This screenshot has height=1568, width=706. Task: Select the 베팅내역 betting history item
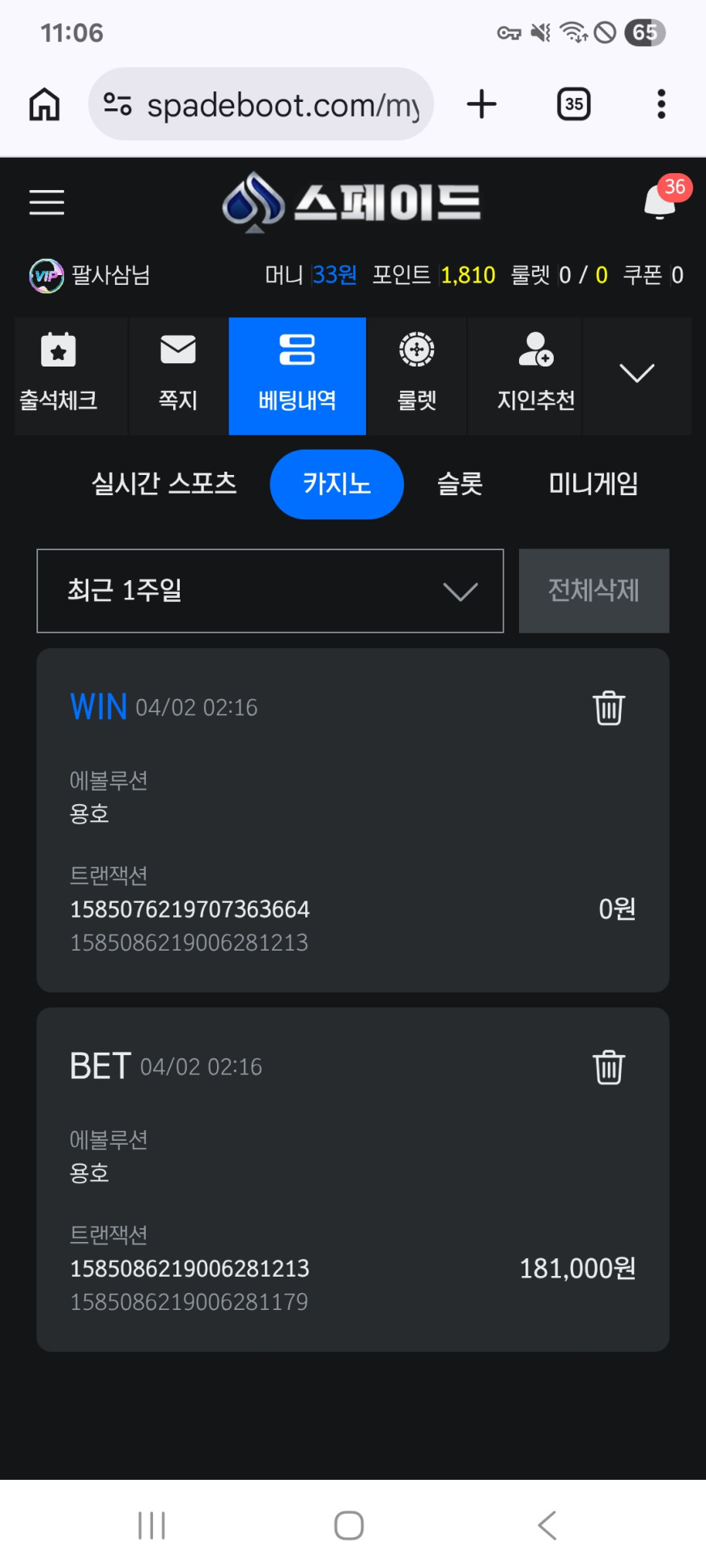pyautogui.click(x=297, y=375)
